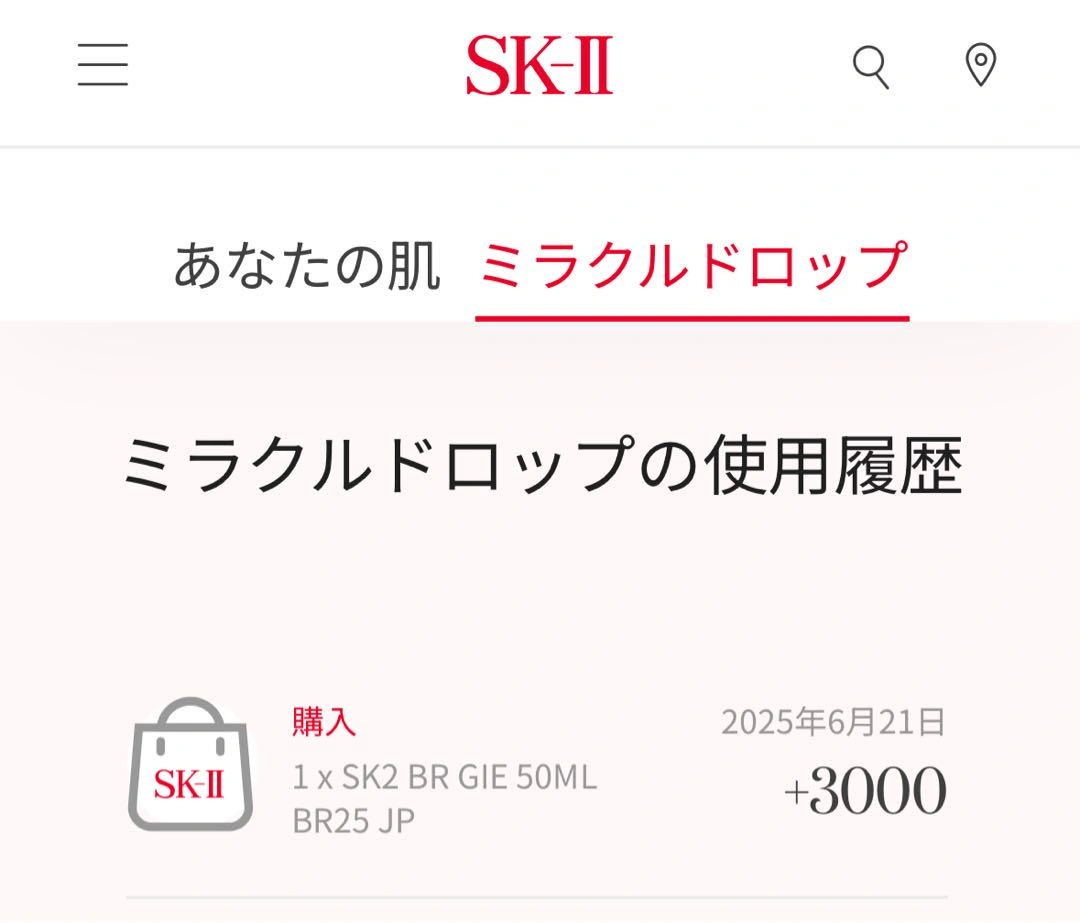Screen dimensions: 1080x923
Task: Go to the SK-II home logo
Action: pos(539,66)
